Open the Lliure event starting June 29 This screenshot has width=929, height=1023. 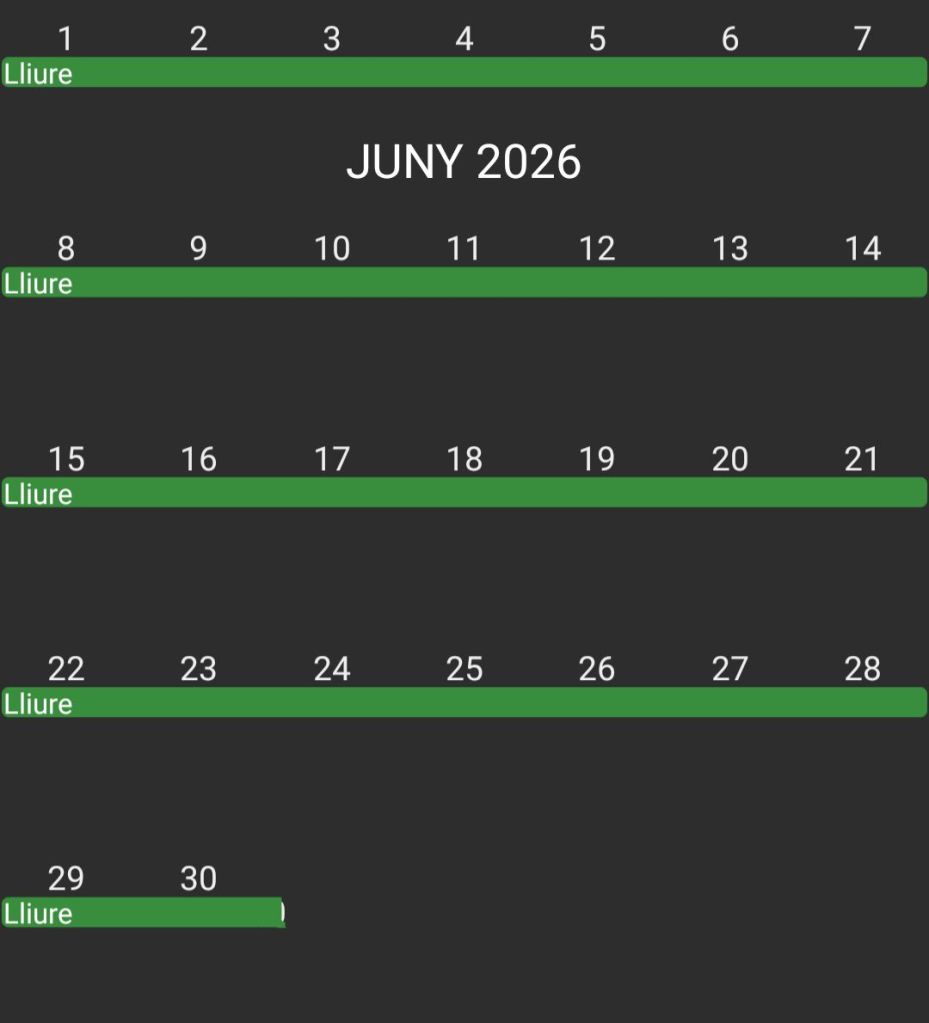pos(143,913)
